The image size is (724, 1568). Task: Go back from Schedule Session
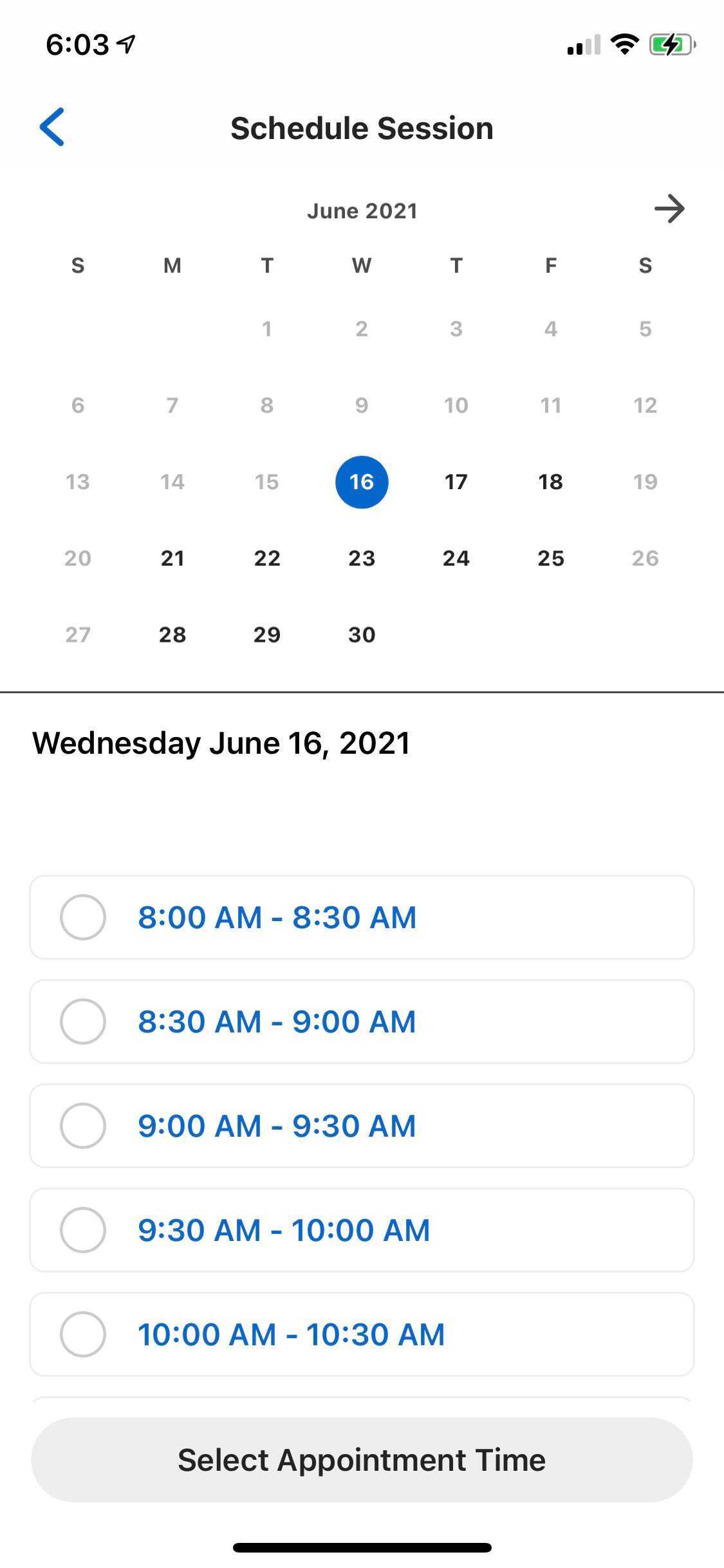(52, 127)
